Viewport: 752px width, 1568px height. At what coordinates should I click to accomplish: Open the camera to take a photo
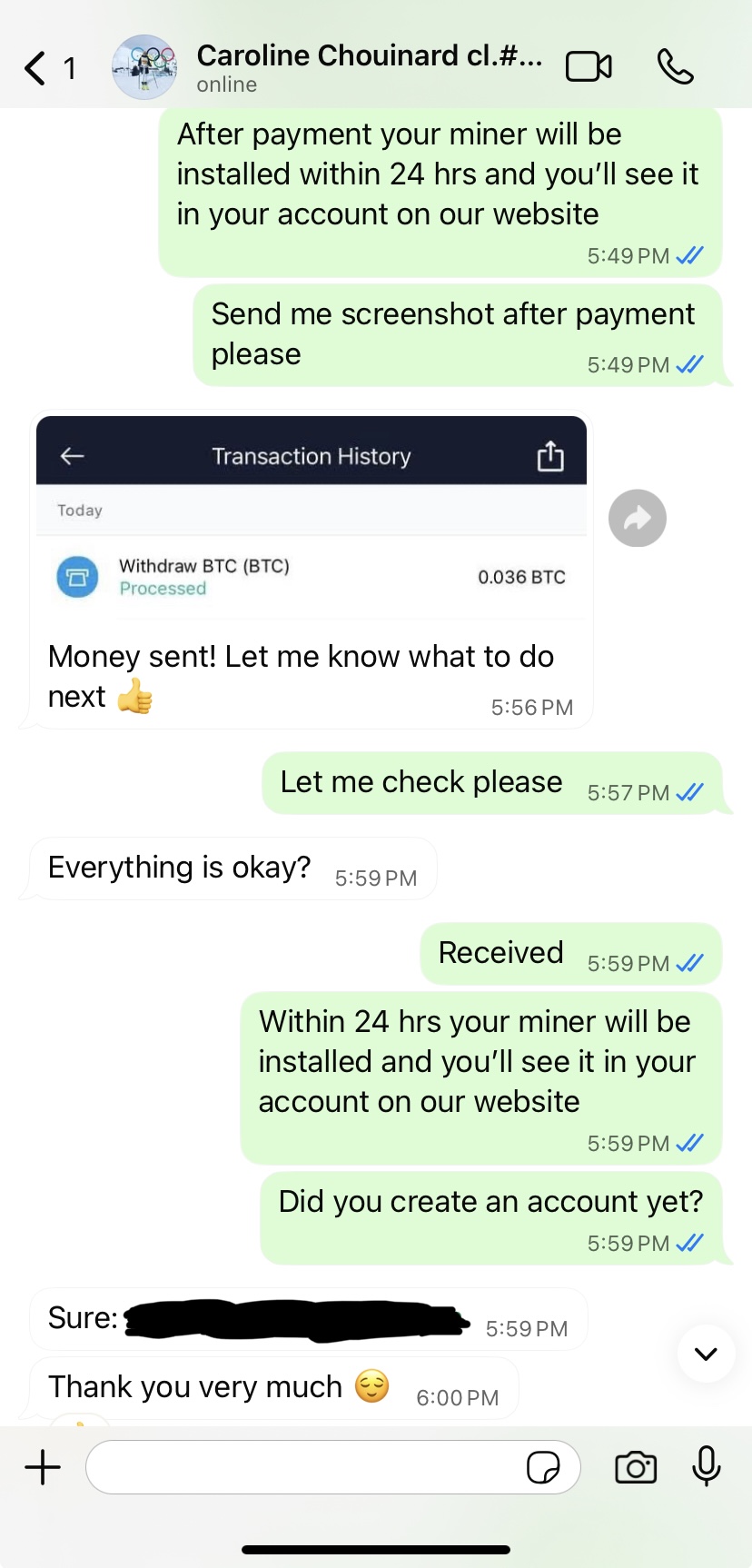(636, 1467)
